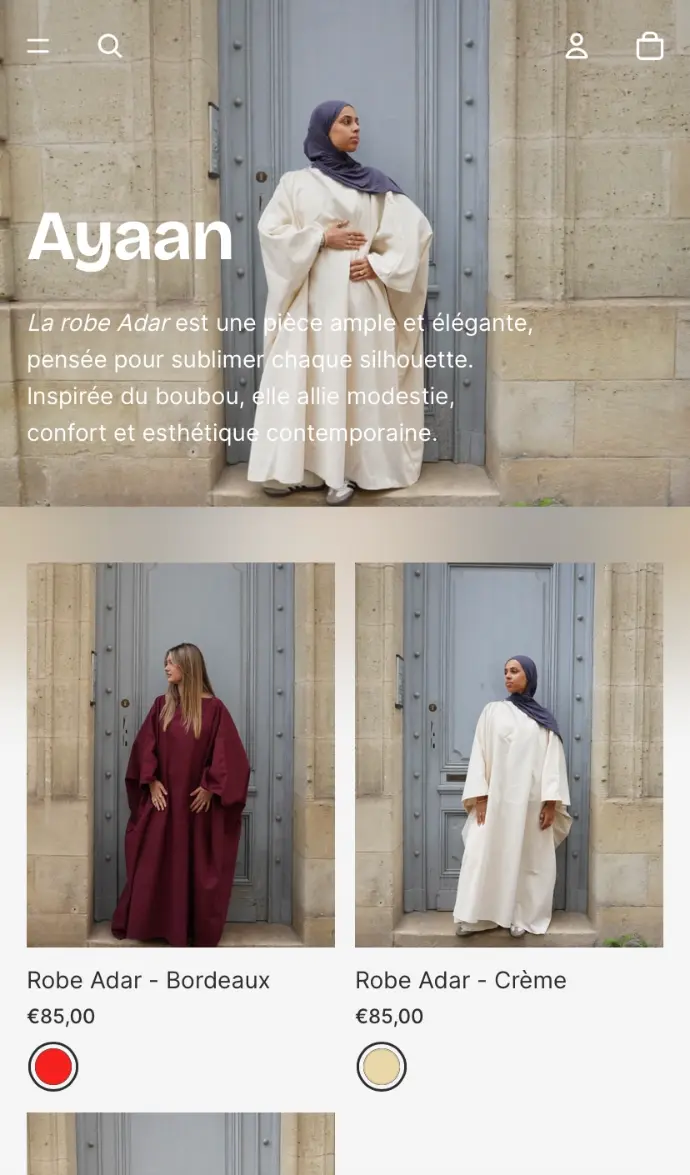
Task: Open the search icon
Action: pyautogui.click(x=110, y=46)
